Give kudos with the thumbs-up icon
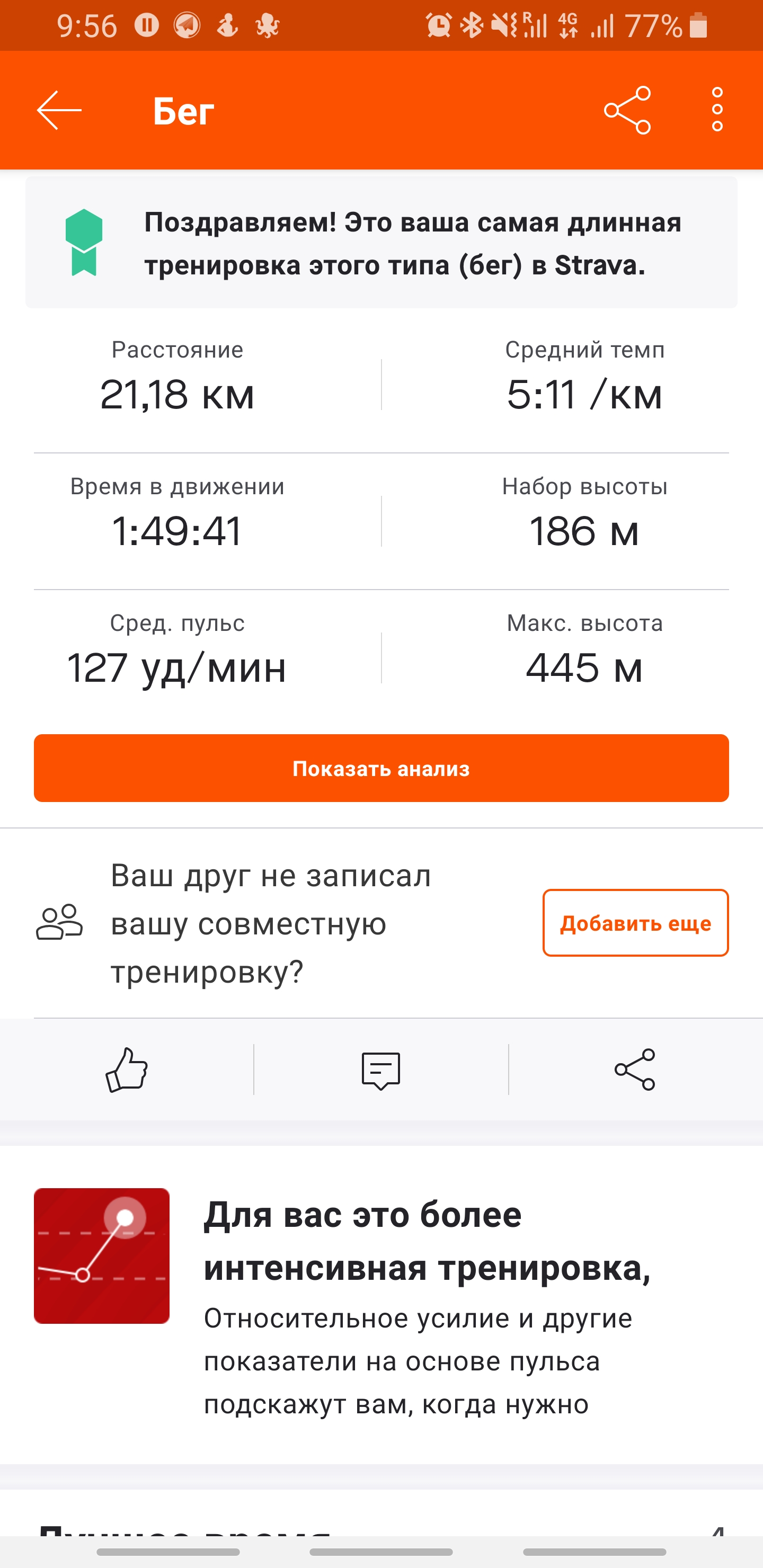The height and width of the screenshot is (1568, 763). click(x=127, y=1070)
